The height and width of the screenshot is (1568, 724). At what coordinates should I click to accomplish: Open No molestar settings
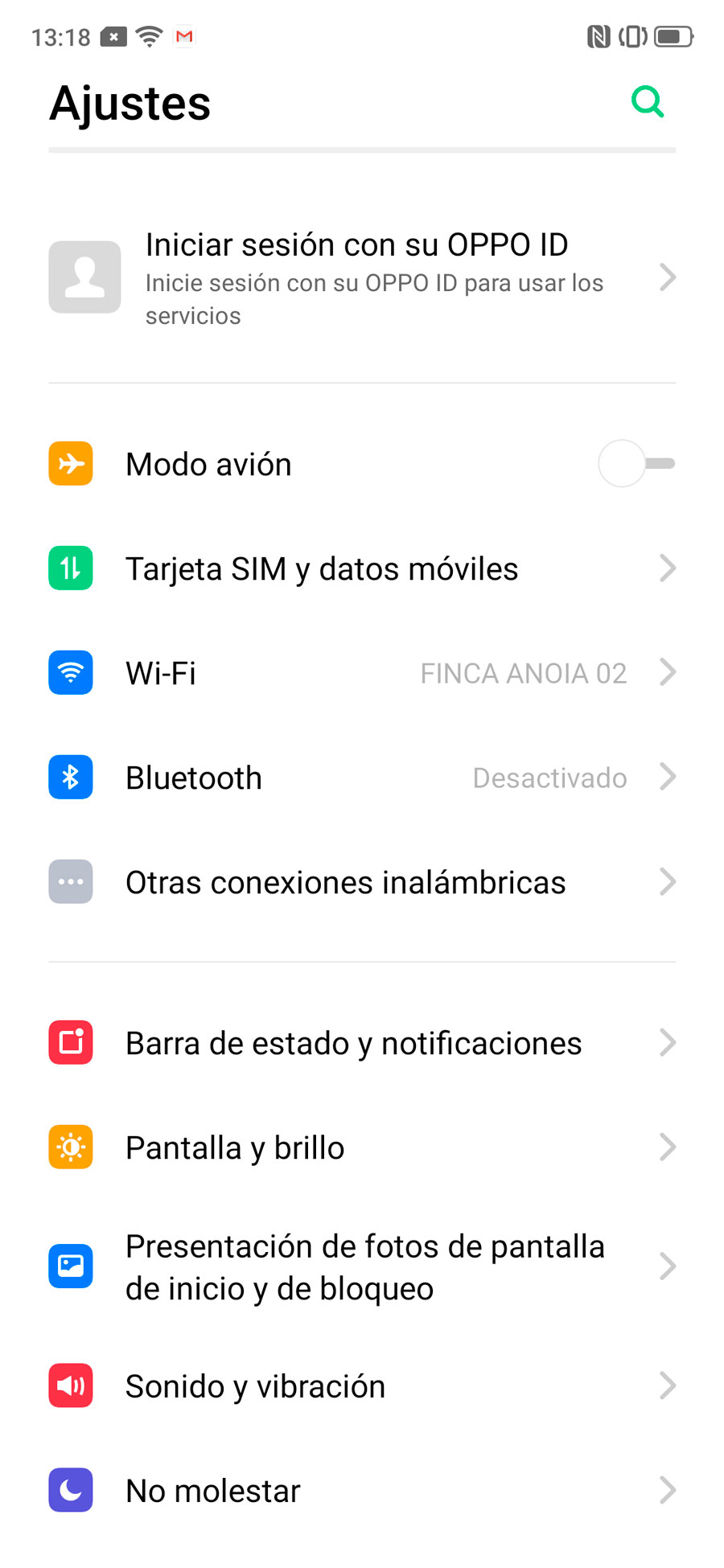pos(362,1491)
